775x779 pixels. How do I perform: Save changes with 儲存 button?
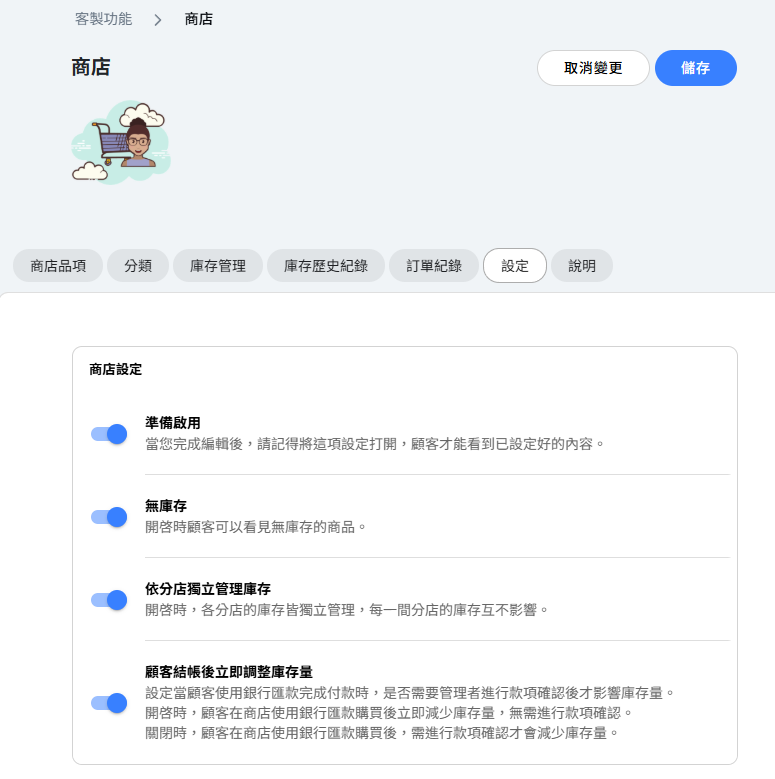point(695,68)
